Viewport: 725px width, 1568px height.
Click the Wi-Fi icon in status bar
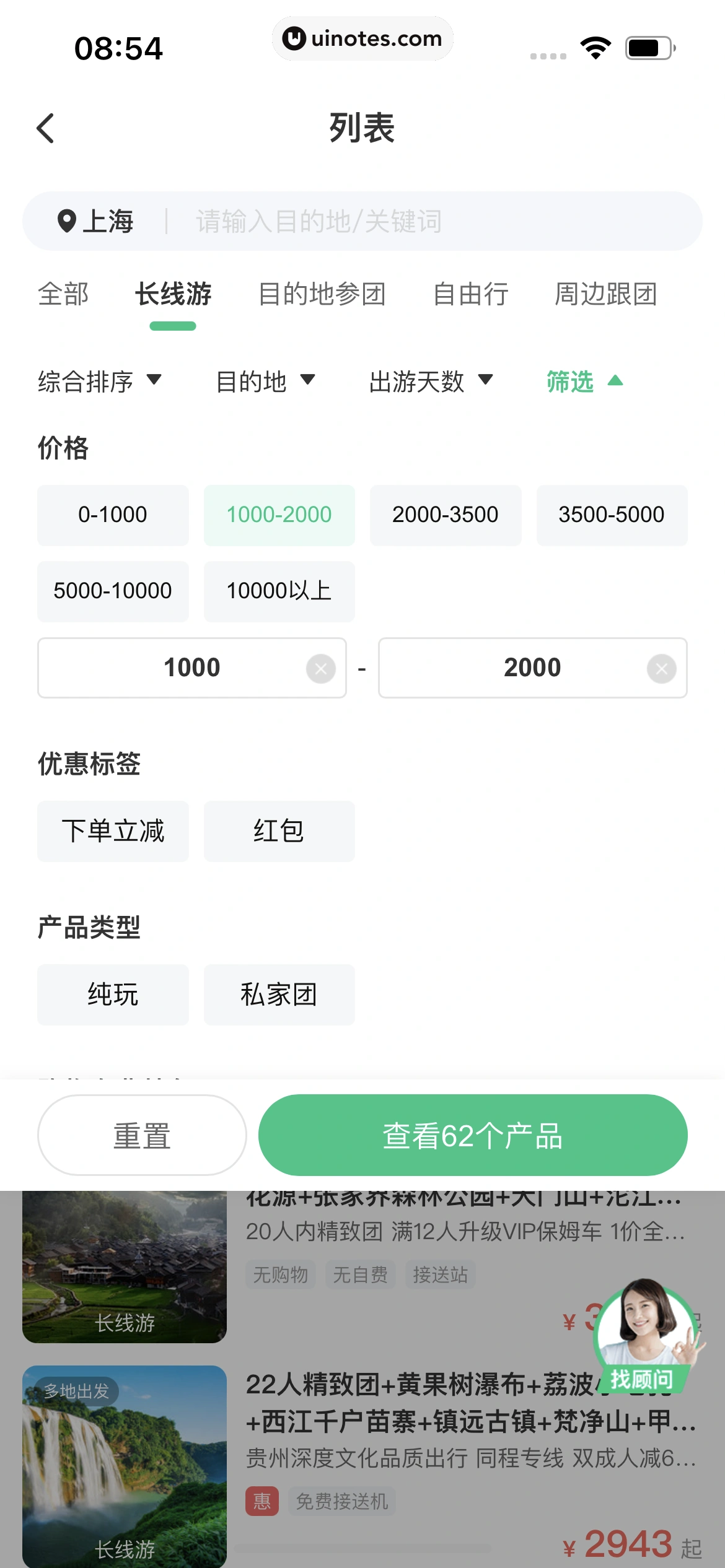[x=595, y=48]
